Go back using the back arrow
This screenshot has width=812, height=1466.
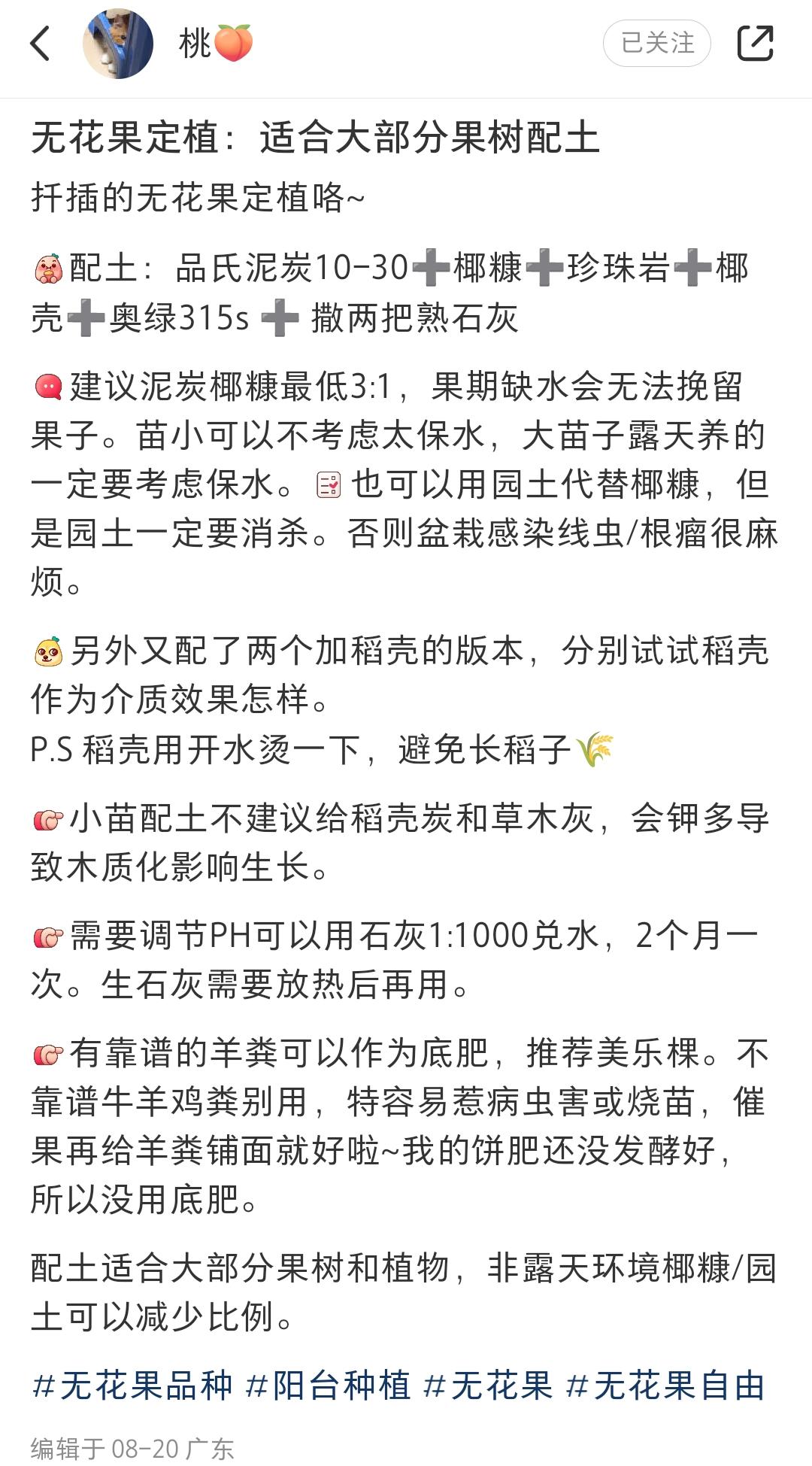(41, 43)
